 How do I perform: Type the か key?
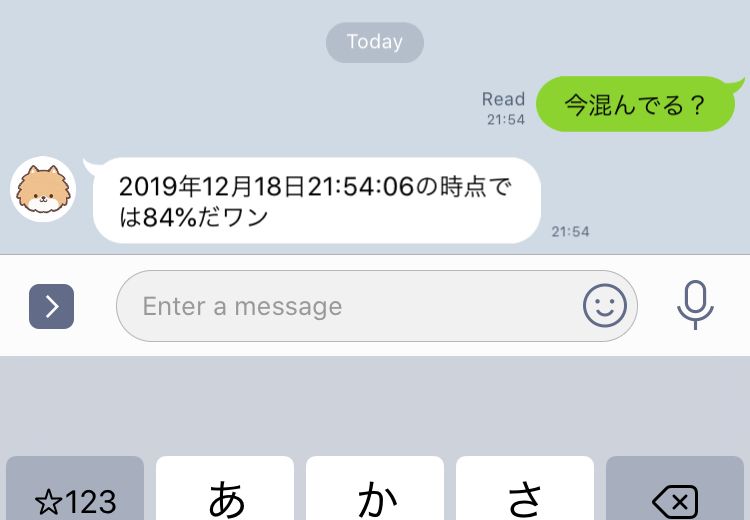[375, 494]
